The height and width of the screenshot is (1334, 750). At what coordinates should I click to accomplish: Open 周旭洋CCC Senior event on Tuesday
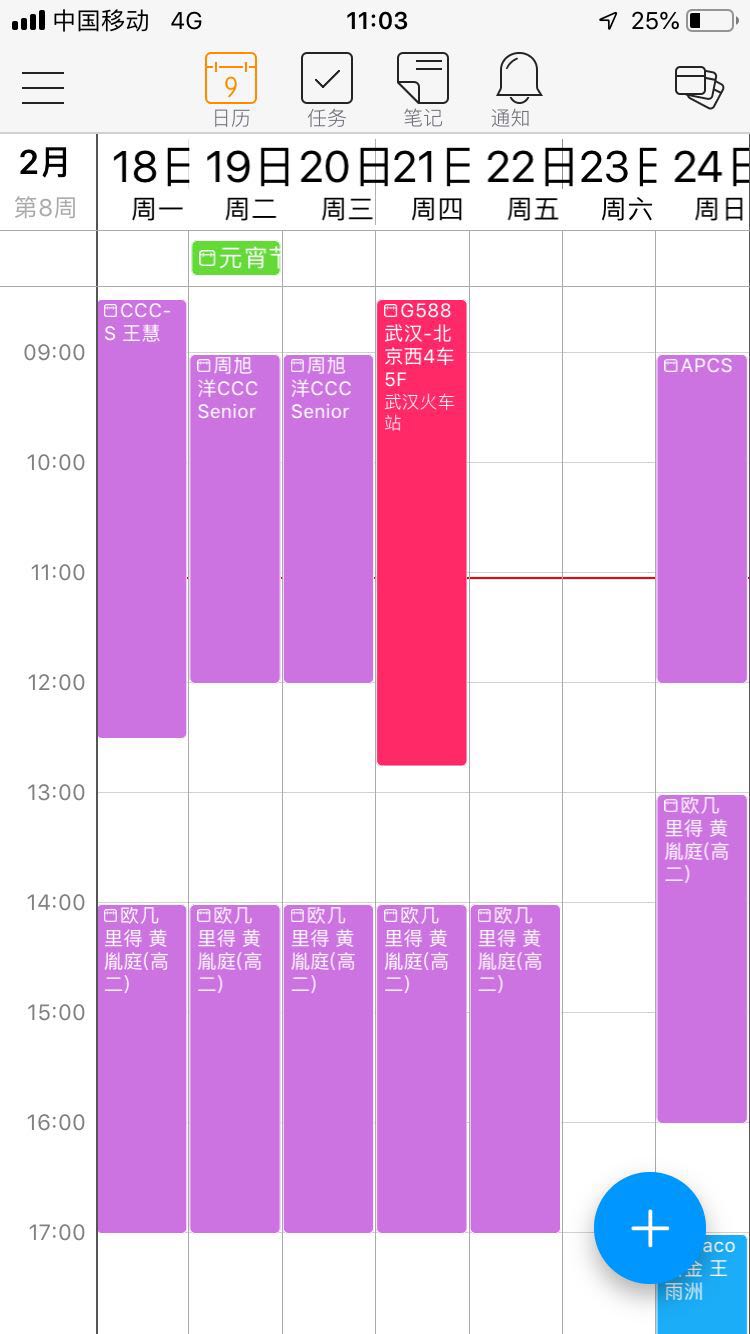(x=235, y=519)
